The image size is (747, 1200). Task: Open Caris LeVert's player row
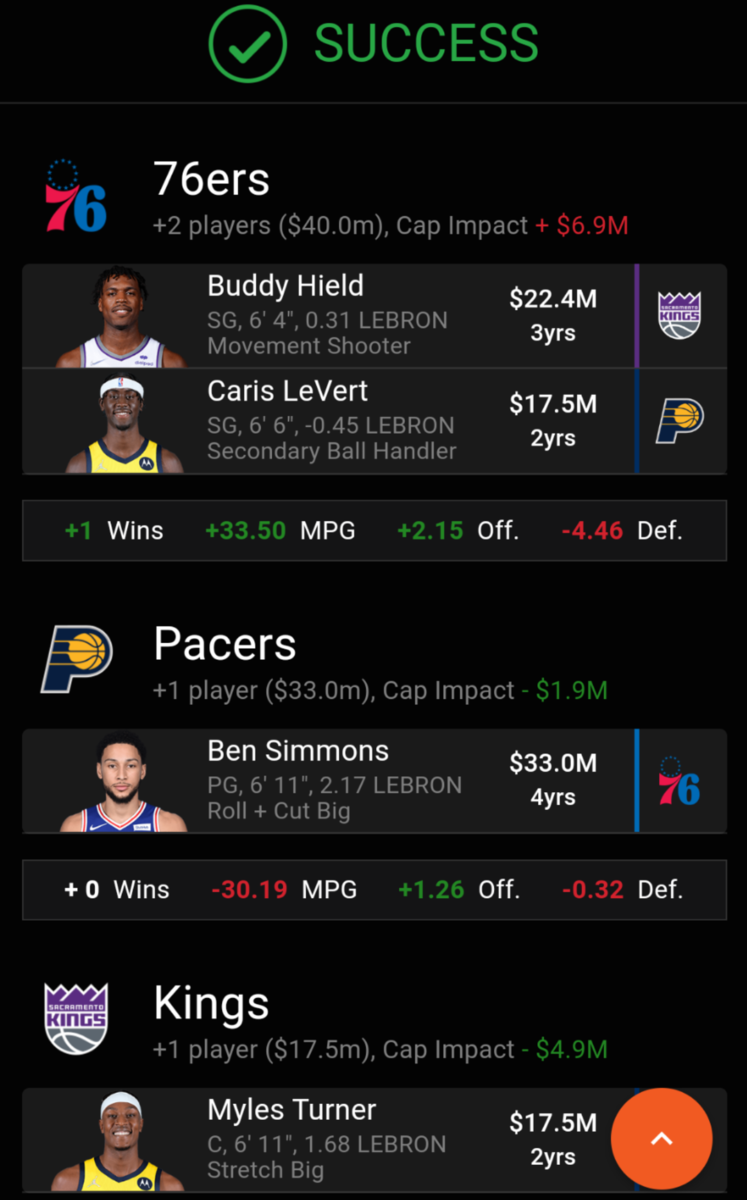pyautogui.click(x=330, y=421)
